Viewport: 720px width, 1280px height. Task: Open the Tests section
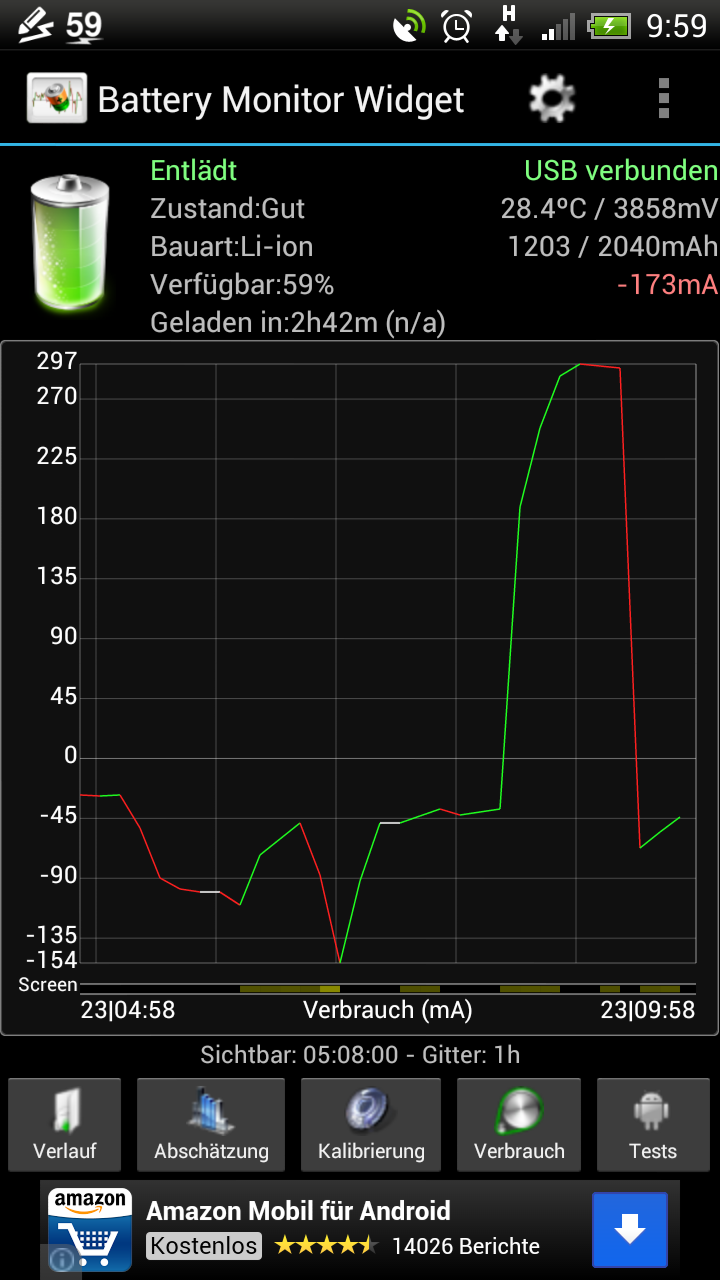point(653,1125)
